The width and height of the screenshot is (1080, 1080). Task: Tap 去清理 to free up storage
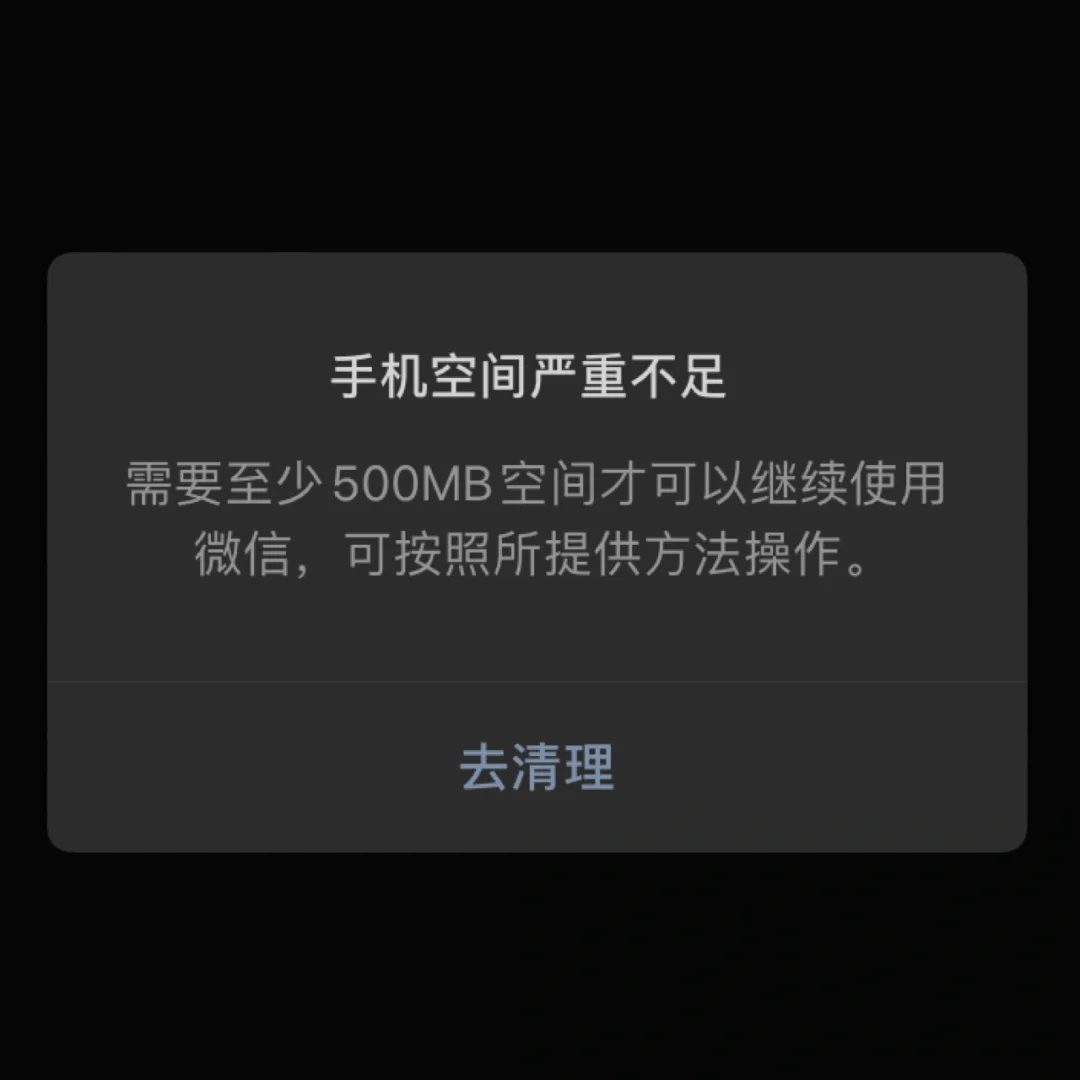[537, 767]
